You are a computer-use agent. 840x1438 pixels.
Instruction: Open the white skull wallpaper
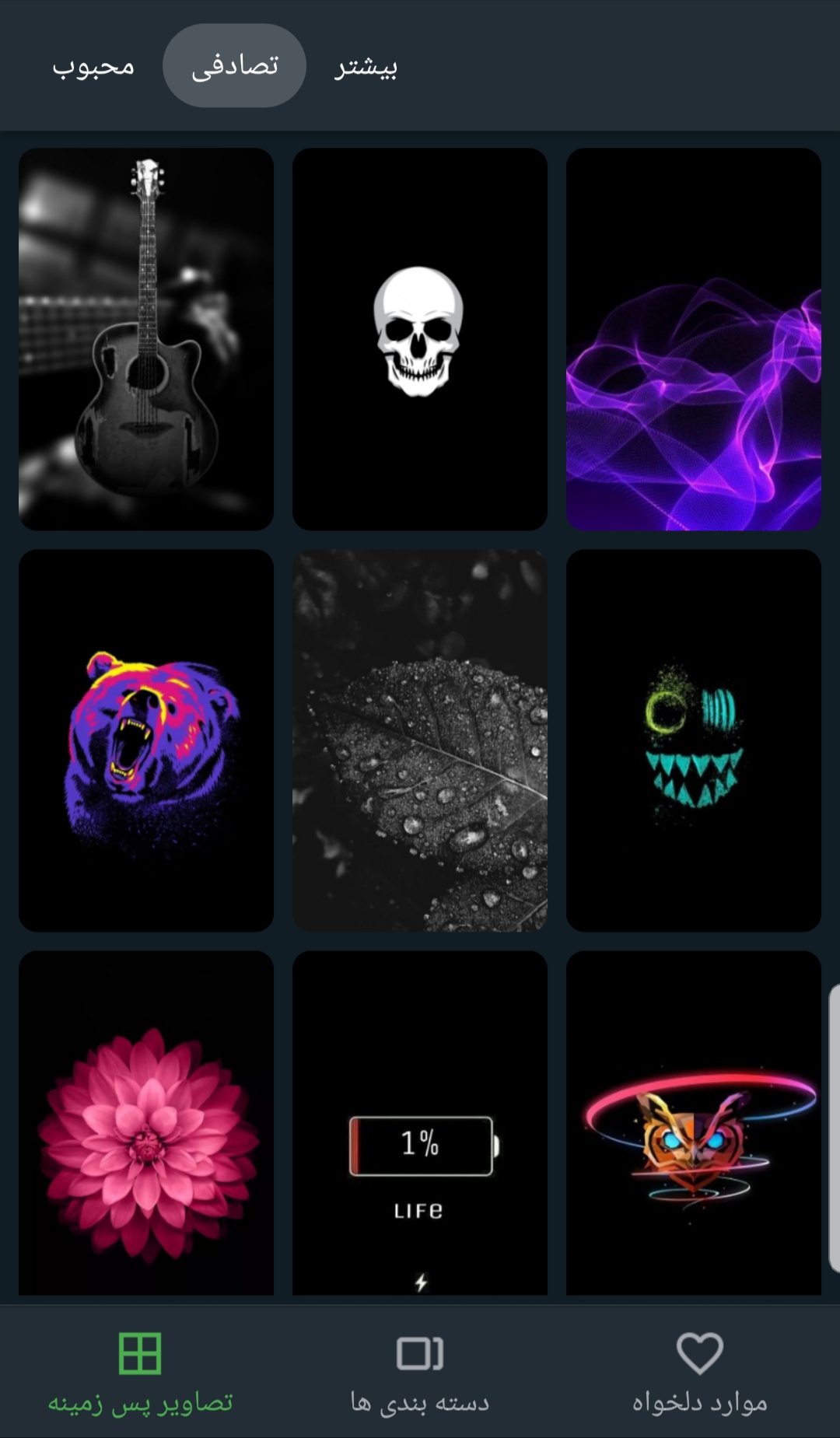420,339
